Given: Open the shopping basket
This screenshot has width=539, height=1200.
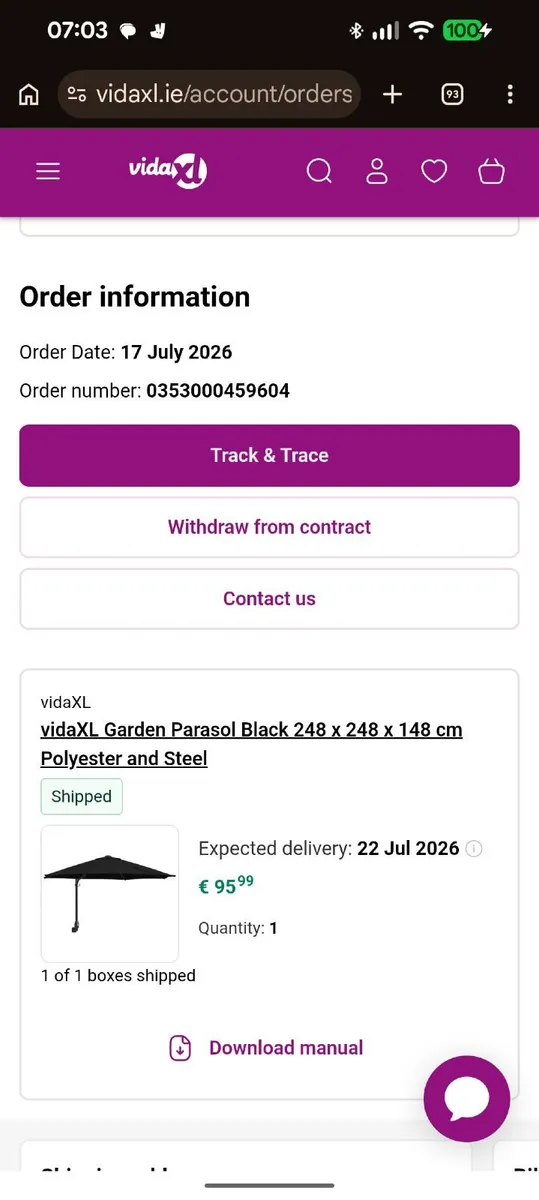Looking at the screenshot, I should 491,171.
